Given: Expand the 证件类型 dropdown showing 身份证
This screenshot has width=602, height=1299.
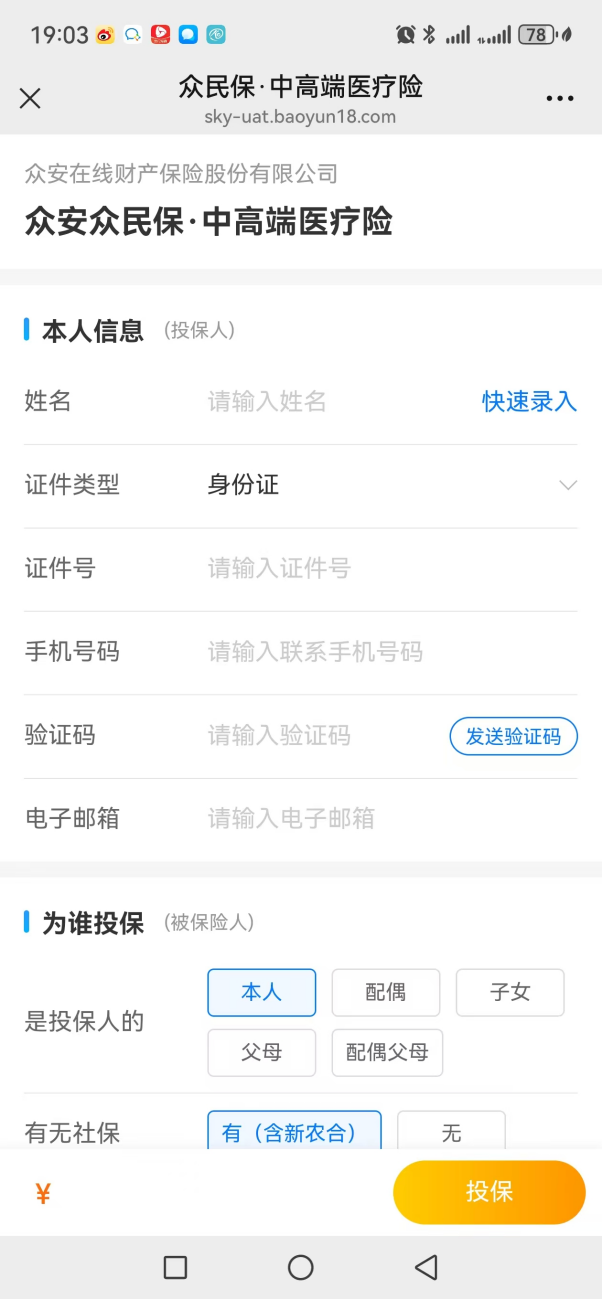Looking at the screenshot, I should pos(390,486).
